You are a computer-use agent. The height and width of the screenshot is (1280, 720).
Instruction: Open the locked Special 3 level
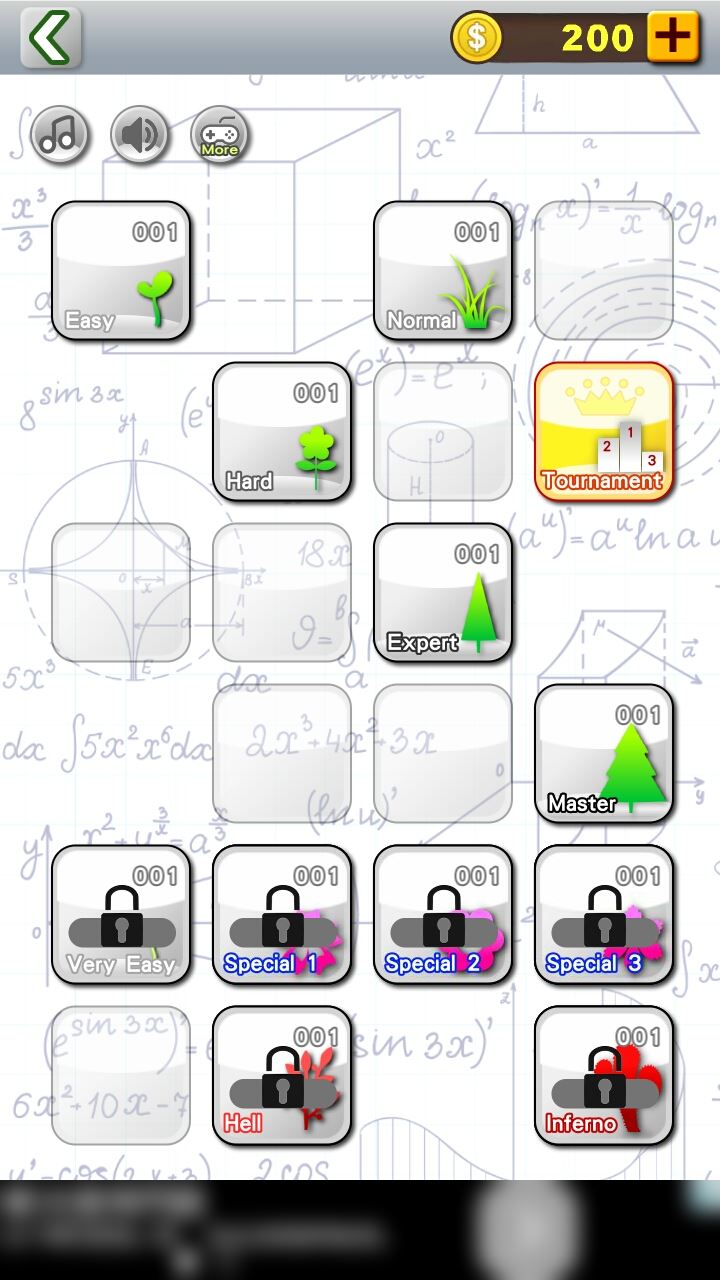click(604, 915)
